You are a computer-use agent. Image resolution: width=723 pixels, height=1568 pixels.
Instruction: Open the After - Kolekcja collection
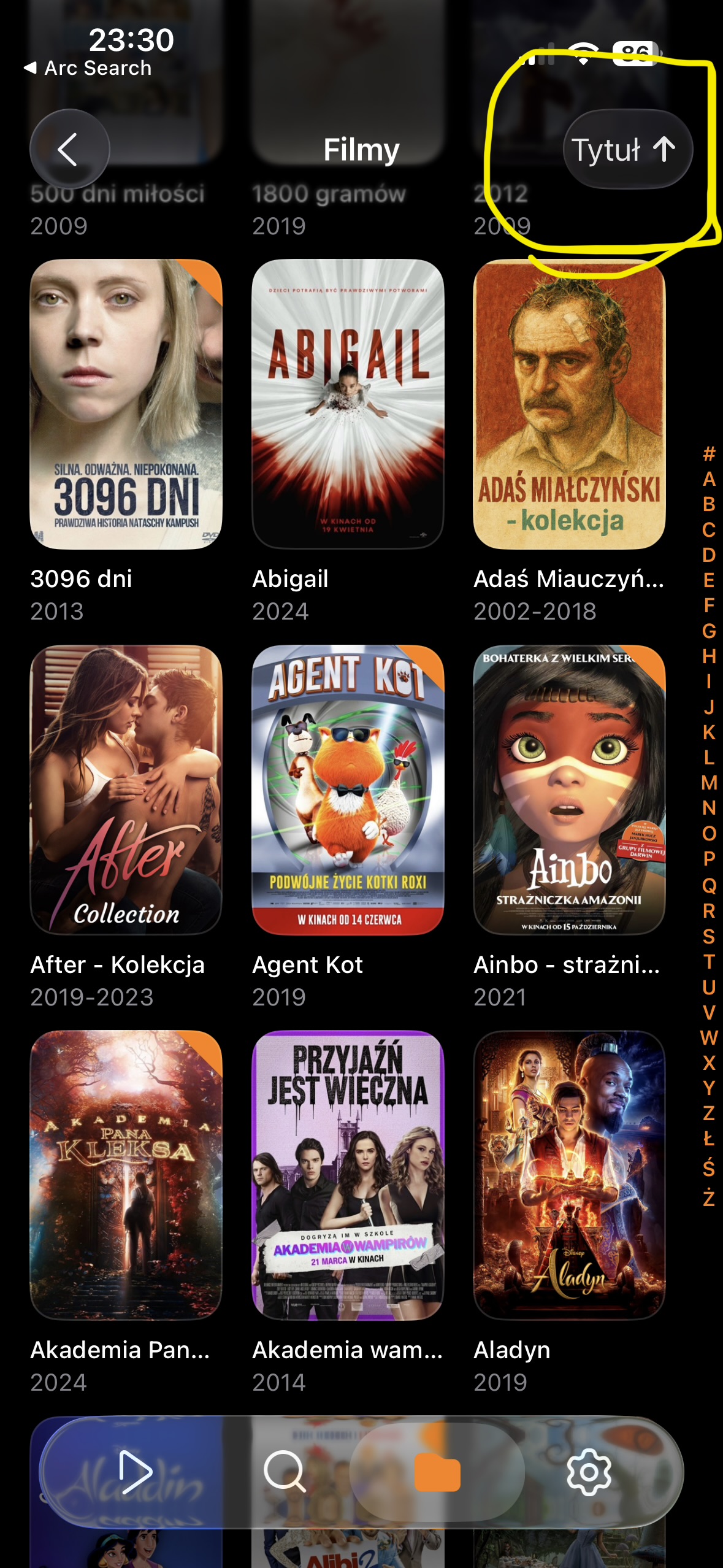click(126, 790)
